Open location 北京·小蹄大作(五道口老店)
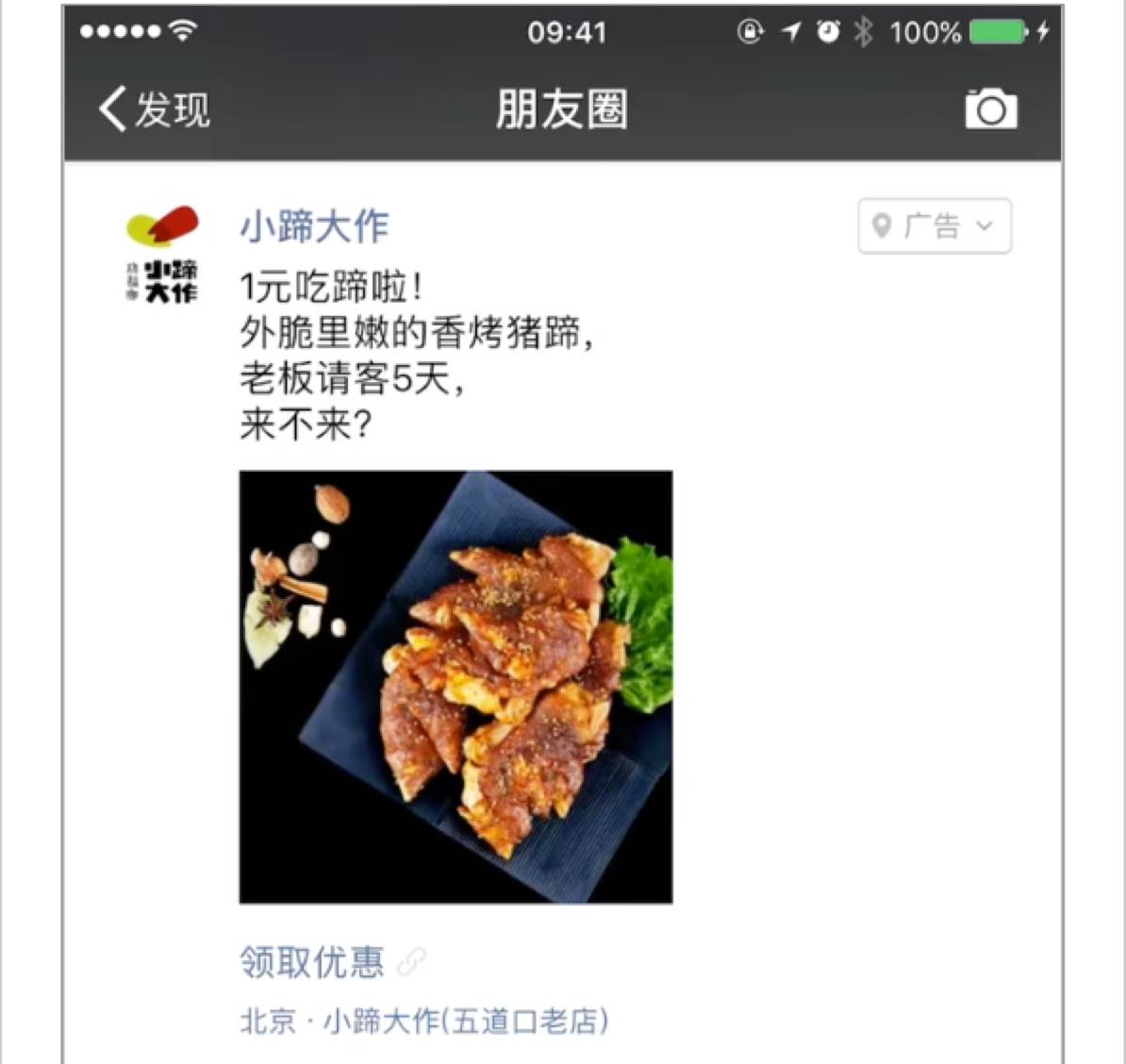The width and height of the screenshot is (1126, 1064). 424,1022
